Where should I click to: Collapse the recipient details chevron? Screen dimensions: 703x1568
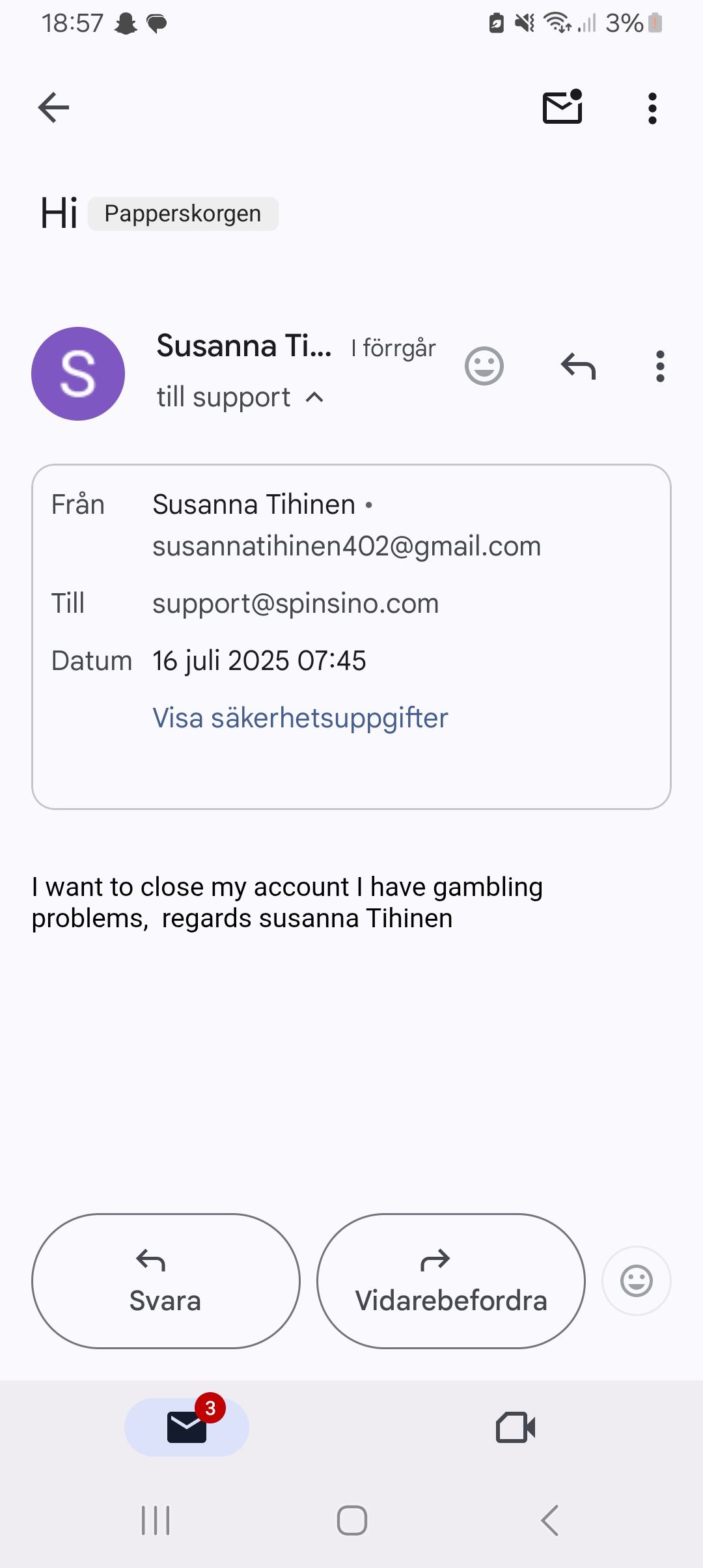(x=315, y=397)
